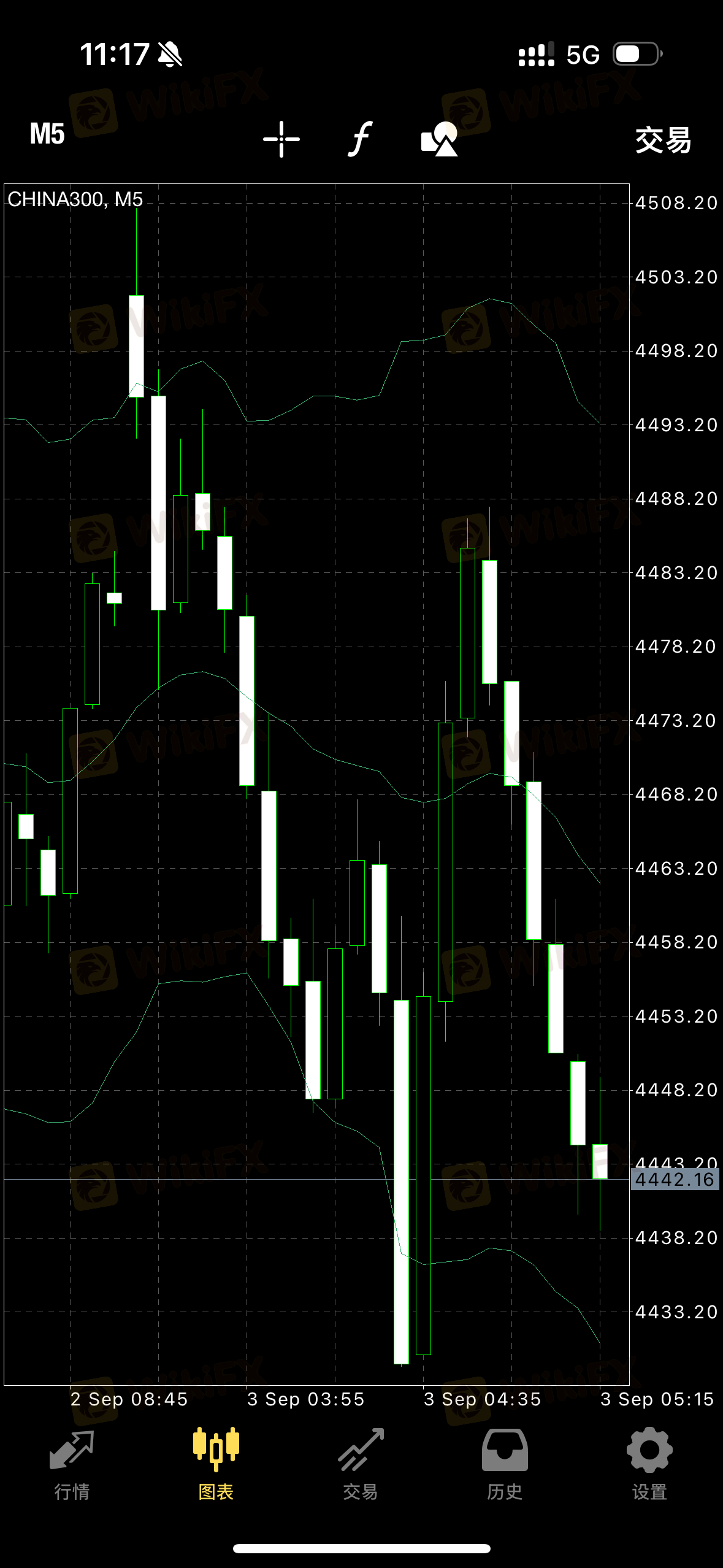Viewport: 723px width, 1568px height.
Task: Open the indicators function icon
Action: click(361, 139)
